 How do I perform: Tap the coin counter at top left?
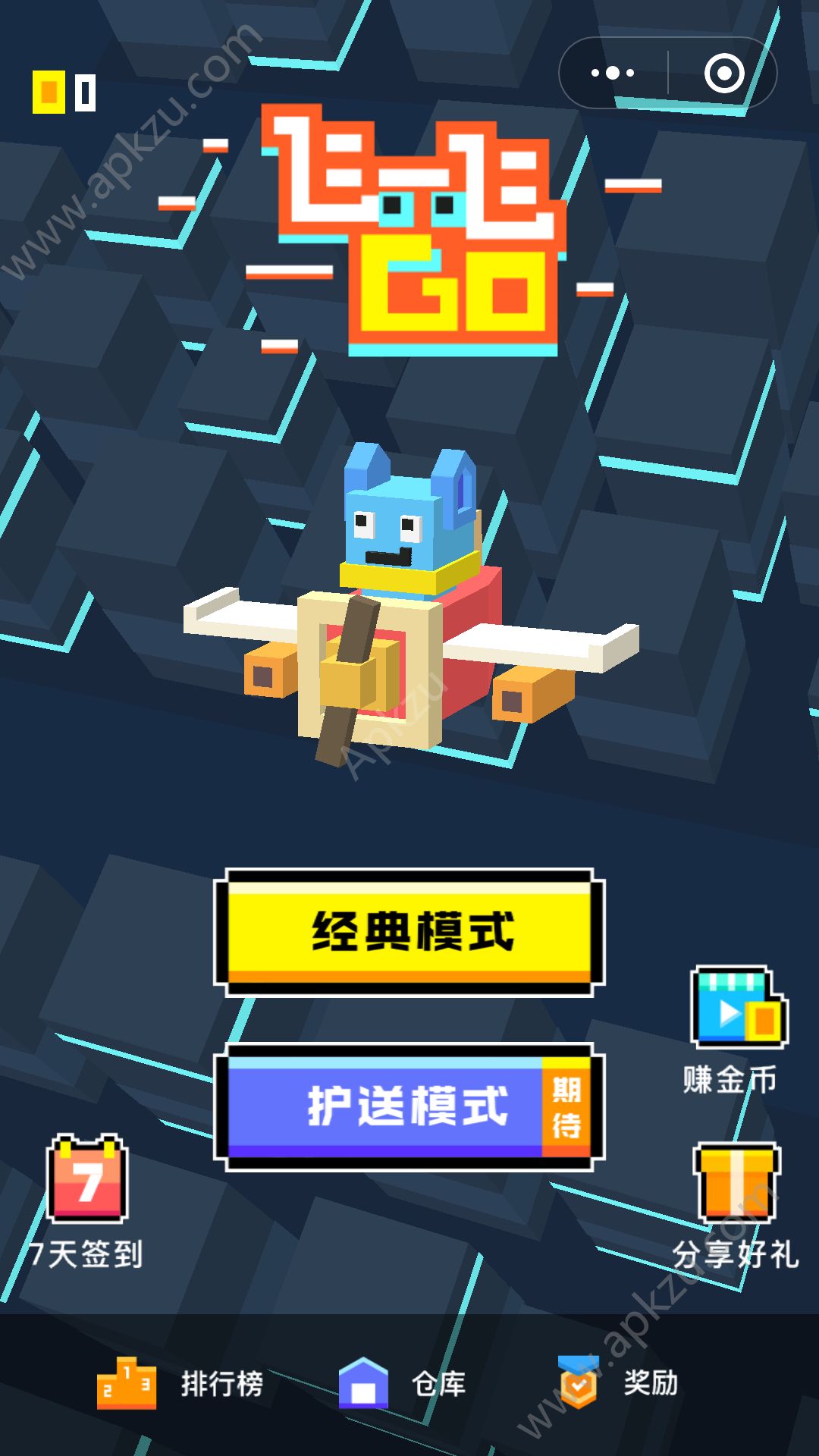click(61, 91)
